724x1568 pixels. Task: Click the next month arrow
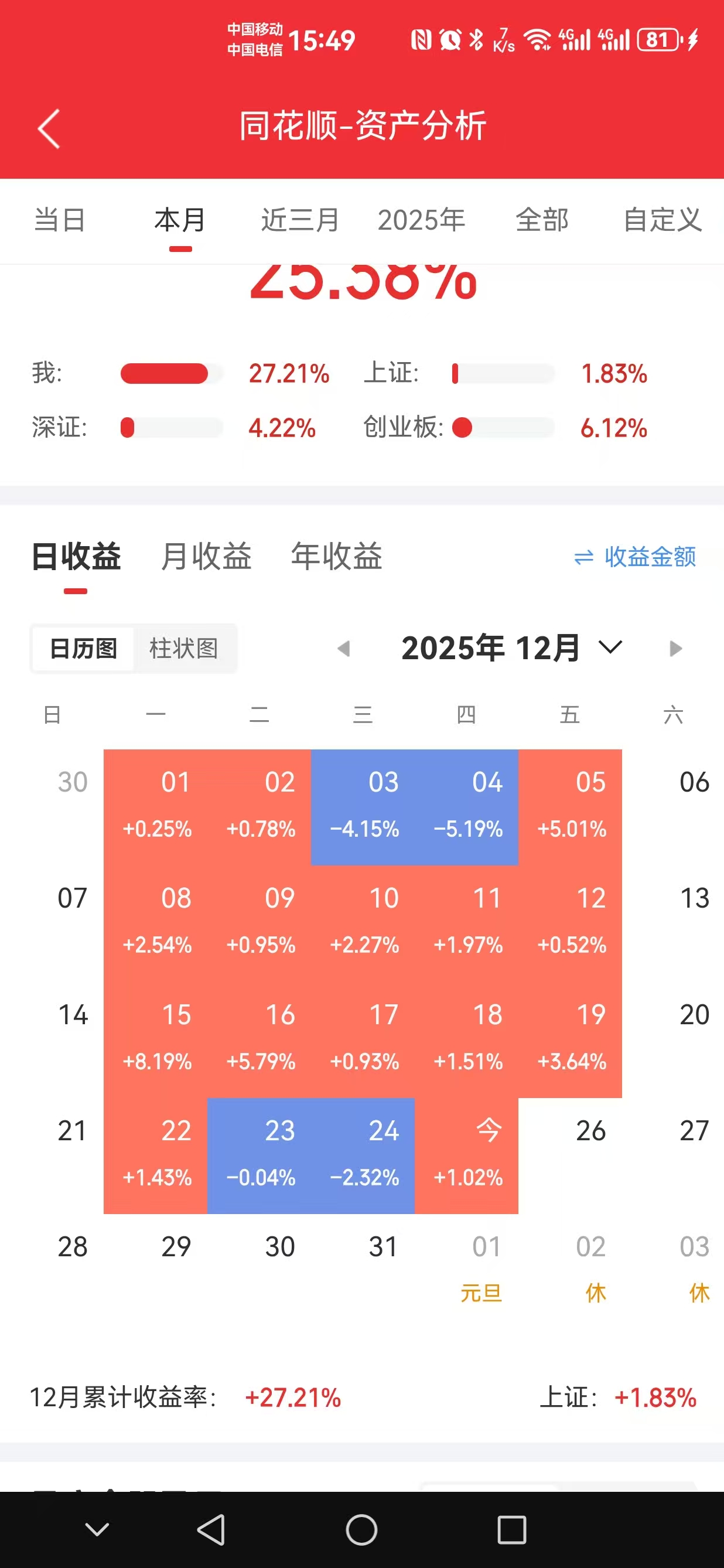[674, 648]
